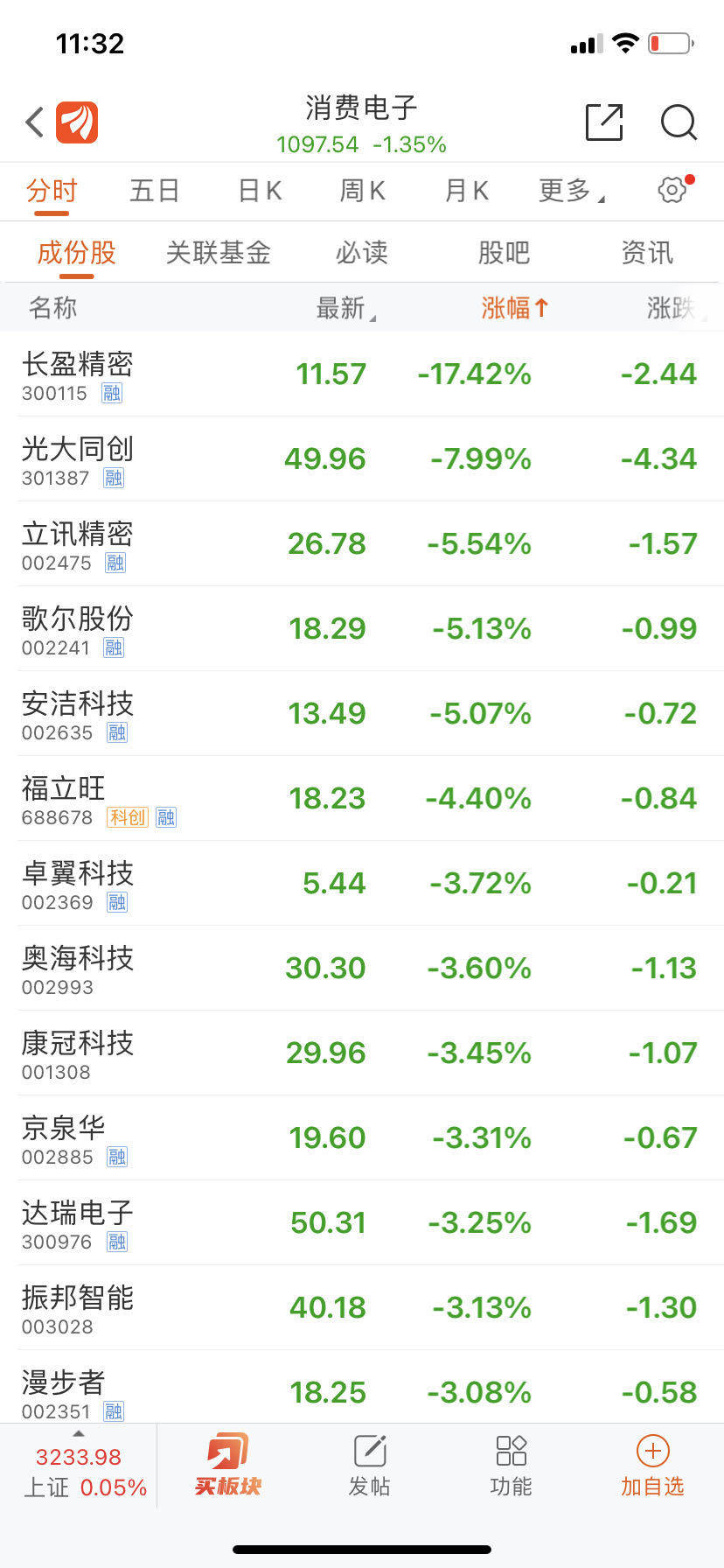Expand 更多 chart period dropdown
Viewport: 724px width, 1568px height.
click(x=567, y=190)
